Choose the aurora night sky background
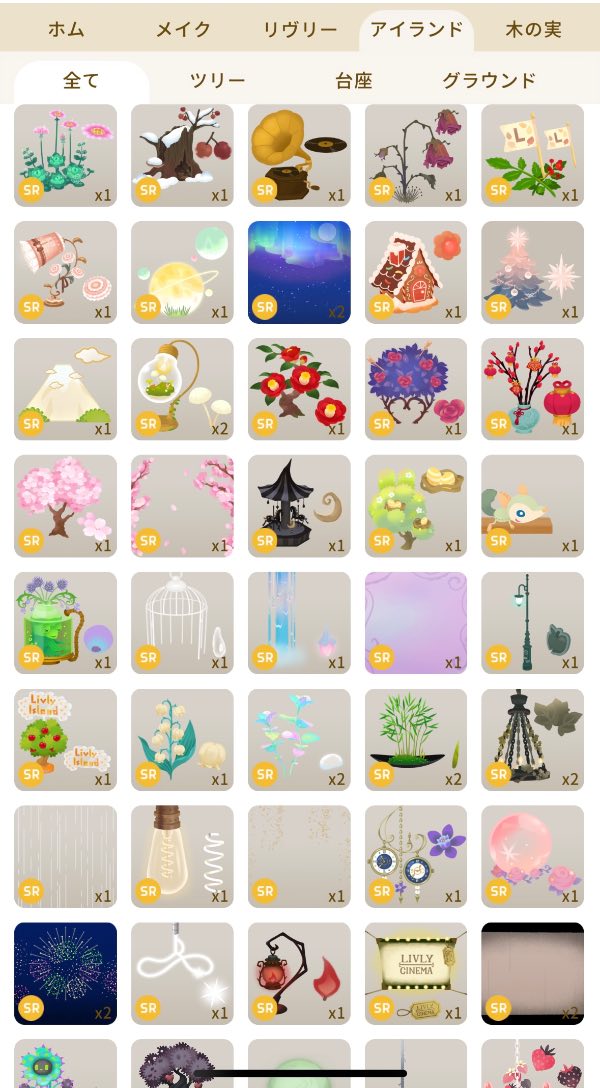The image size is (600, 1088). coord(299,272)
